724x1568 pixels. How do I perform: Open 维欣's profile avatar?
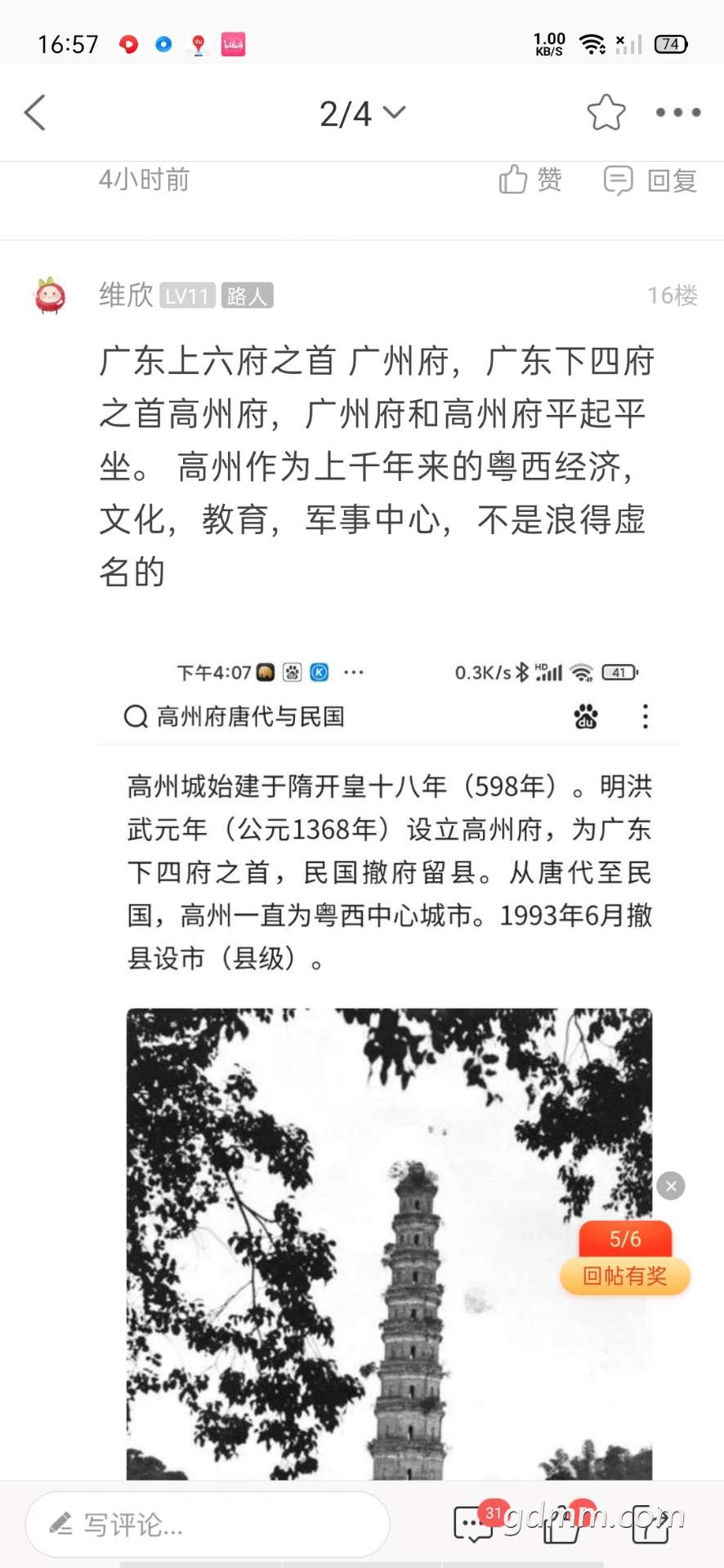point(50,296)
